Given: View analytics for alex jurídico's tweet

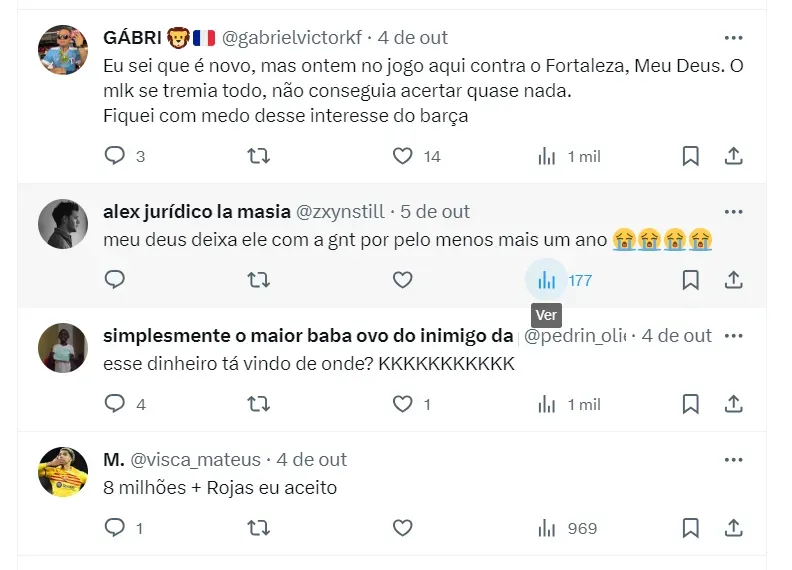Looking at the screenshot, I should tap(547, 280).
